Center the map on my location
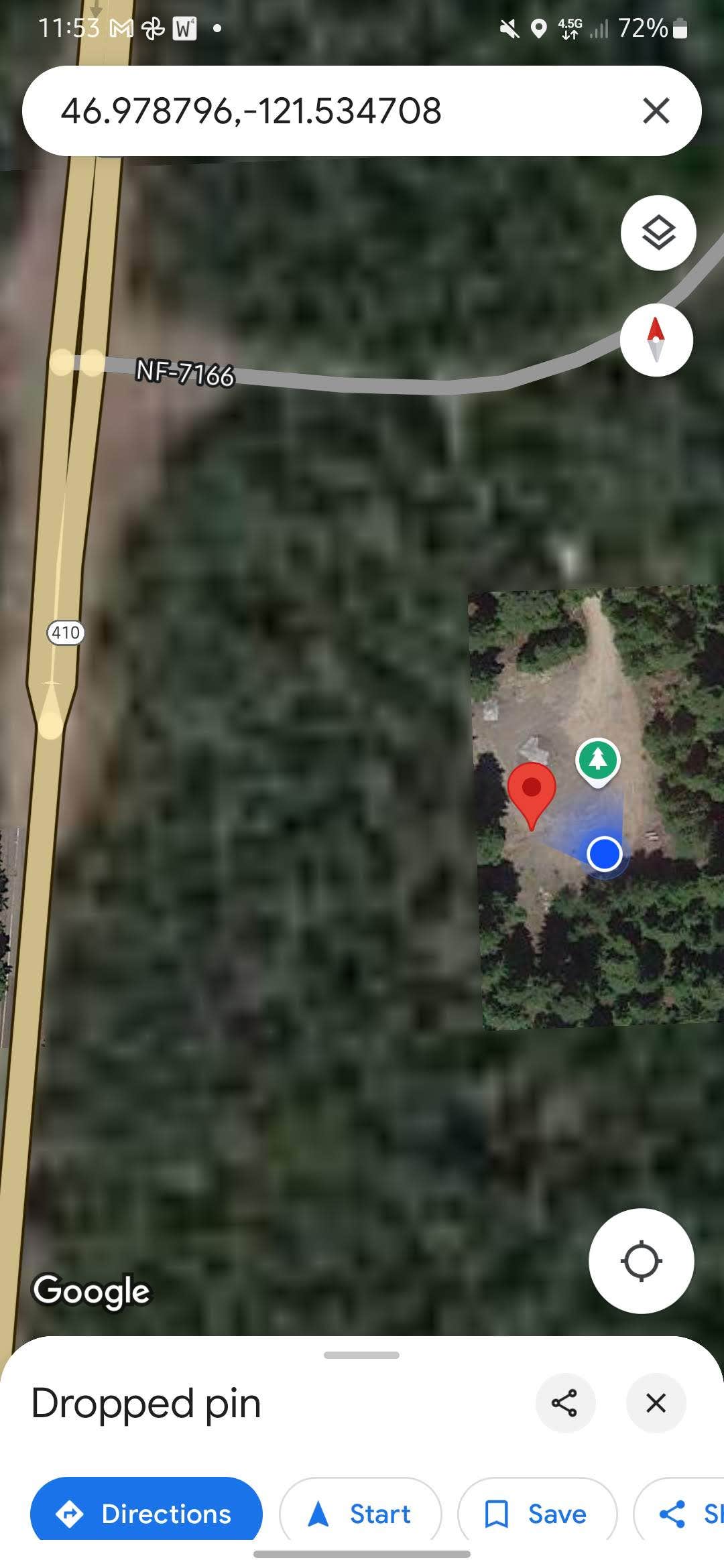Image resolution: width=724 pixels, height=1568 pixels. coord(641,1261)
